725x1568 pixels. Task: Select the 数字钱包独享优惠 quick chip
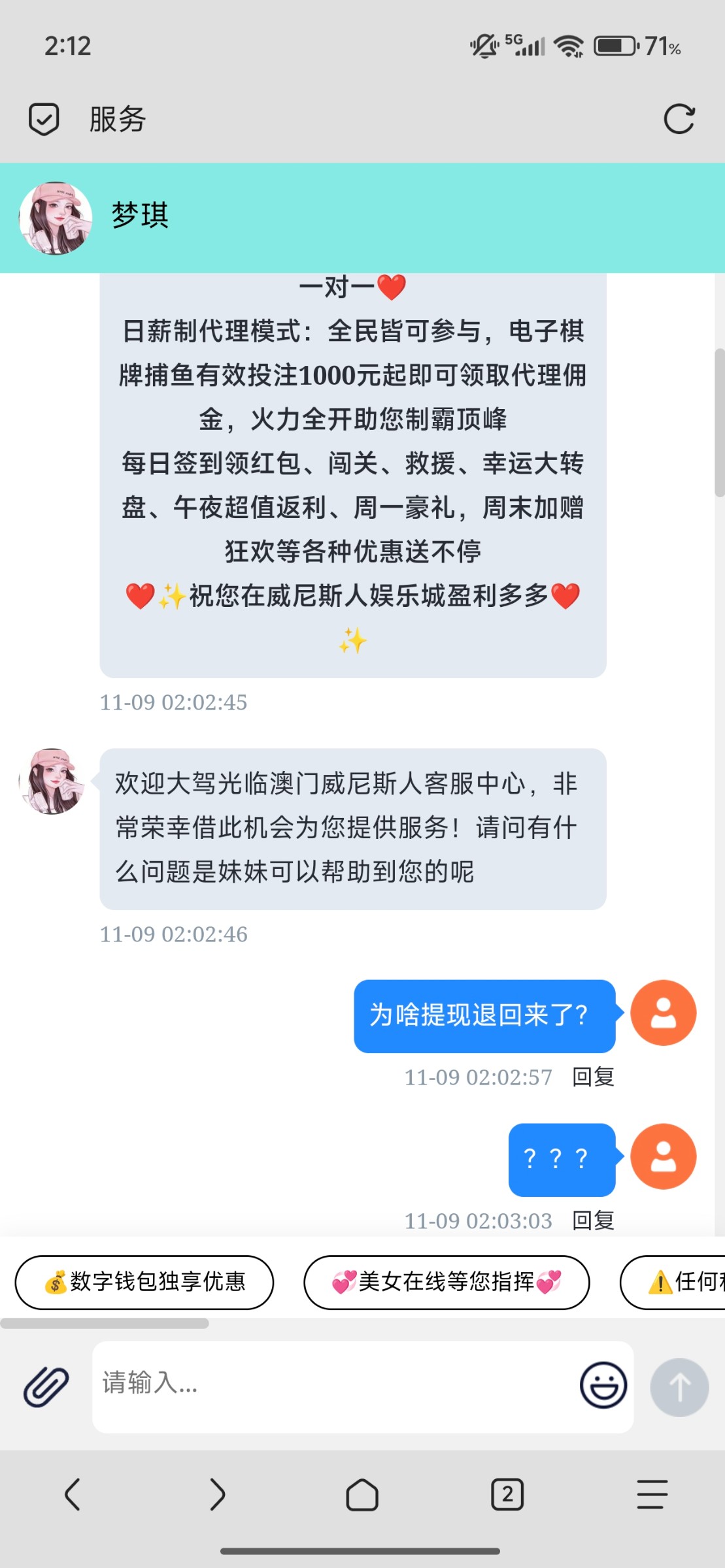click(x=144, y=1282)
